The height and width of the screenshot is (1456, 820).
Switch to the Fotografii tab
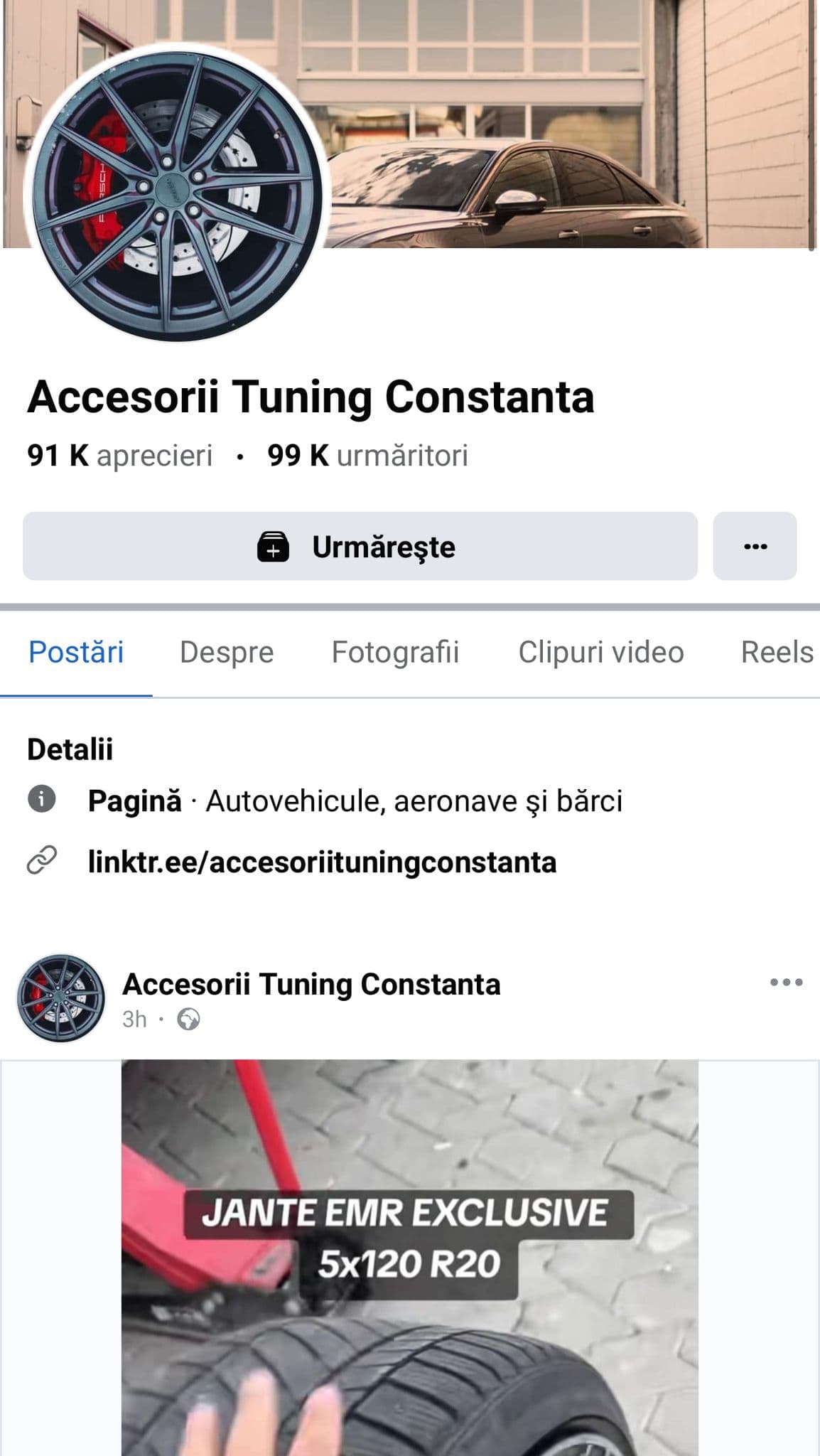[395, 651]
